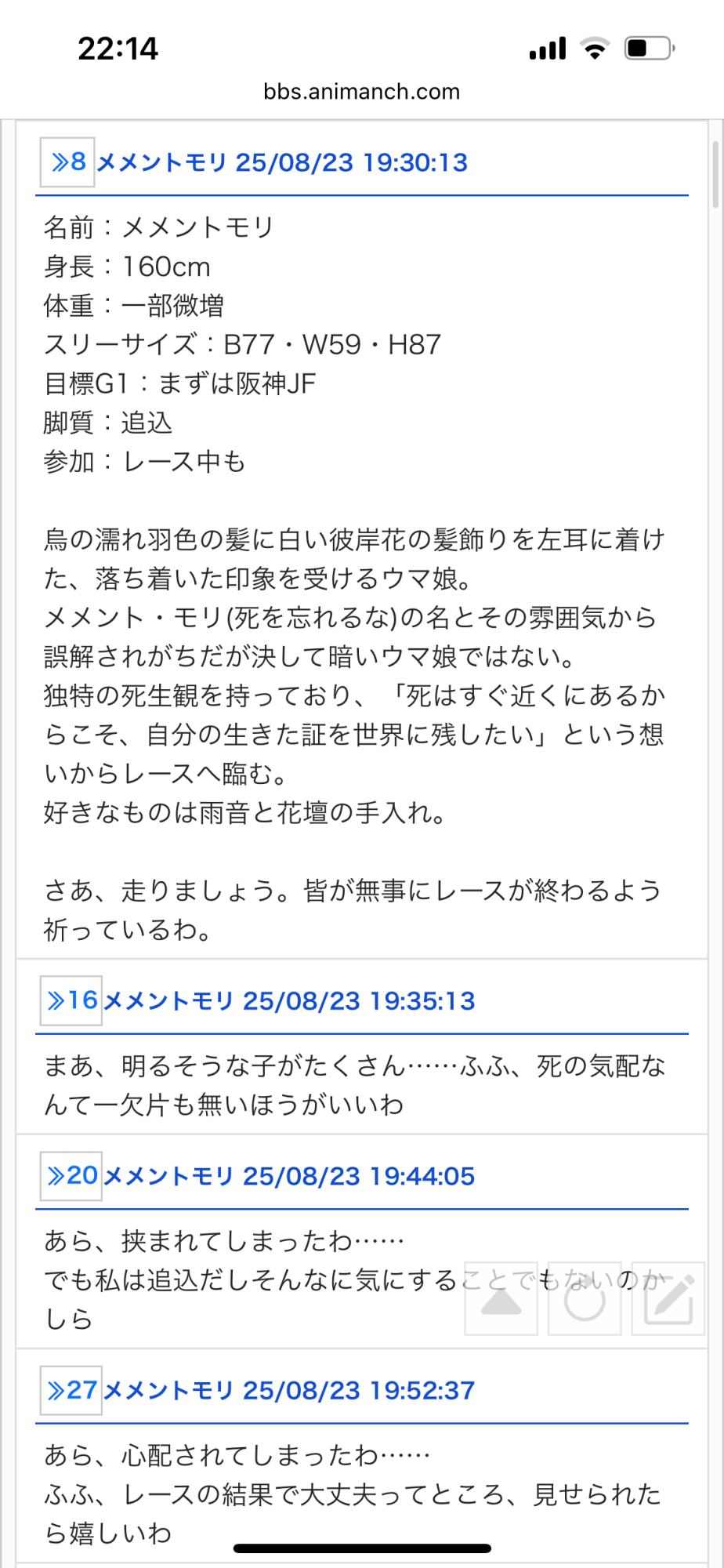Tap the scroll-to-top arrow button
Screen dimensions: 724x1568
pos(501,1298)
